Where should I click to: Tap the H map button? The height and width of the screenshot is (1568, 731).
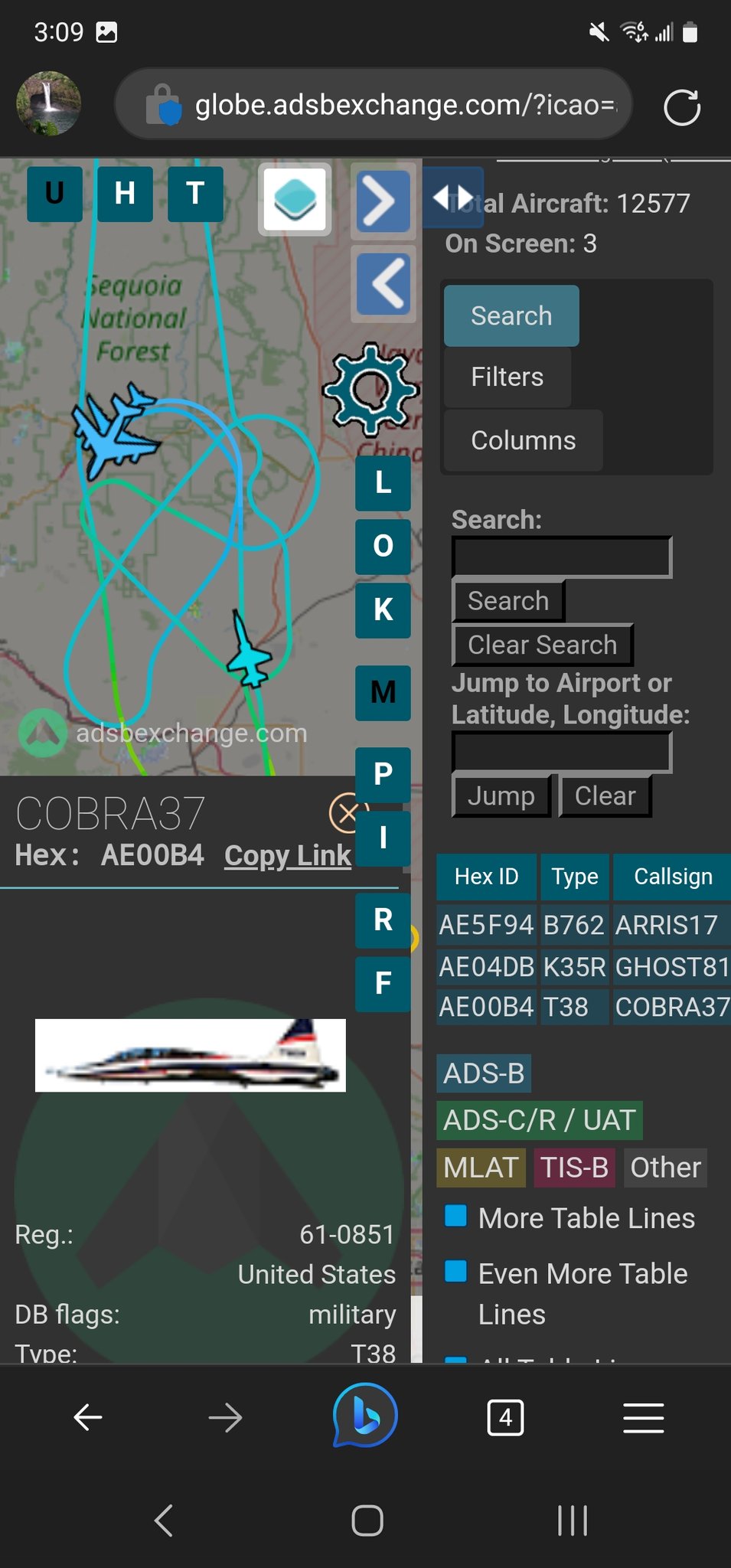point(125,194)
